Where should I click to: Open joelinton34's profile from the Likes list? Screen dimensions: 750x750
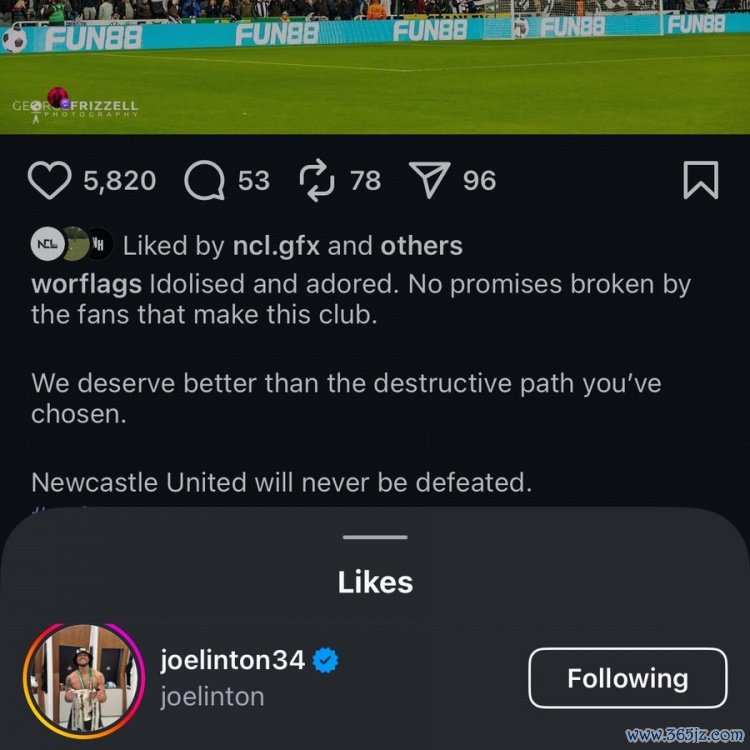(x=232, y=661)
